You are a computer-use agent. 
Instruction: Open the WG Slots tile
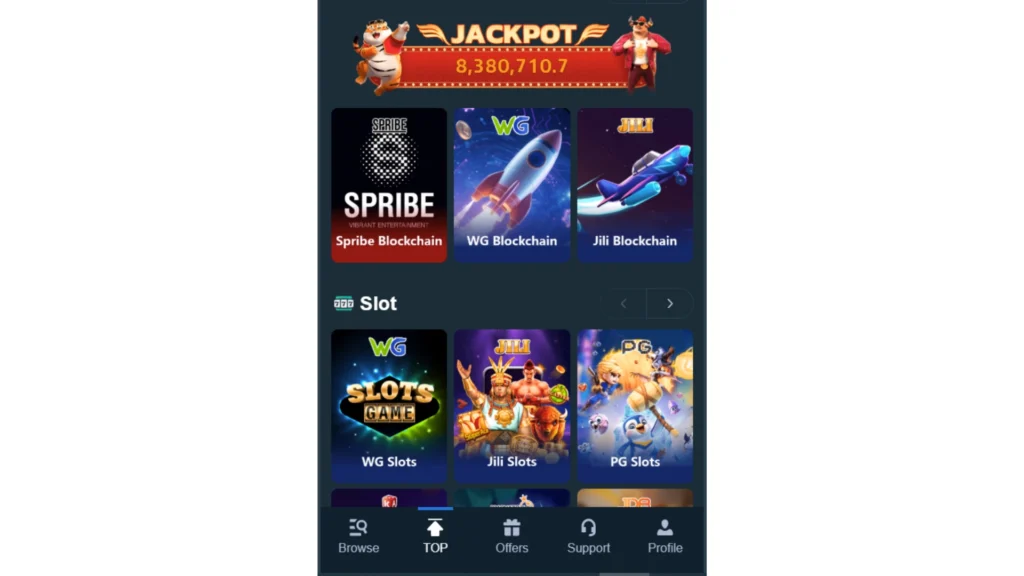pos(389,406)
